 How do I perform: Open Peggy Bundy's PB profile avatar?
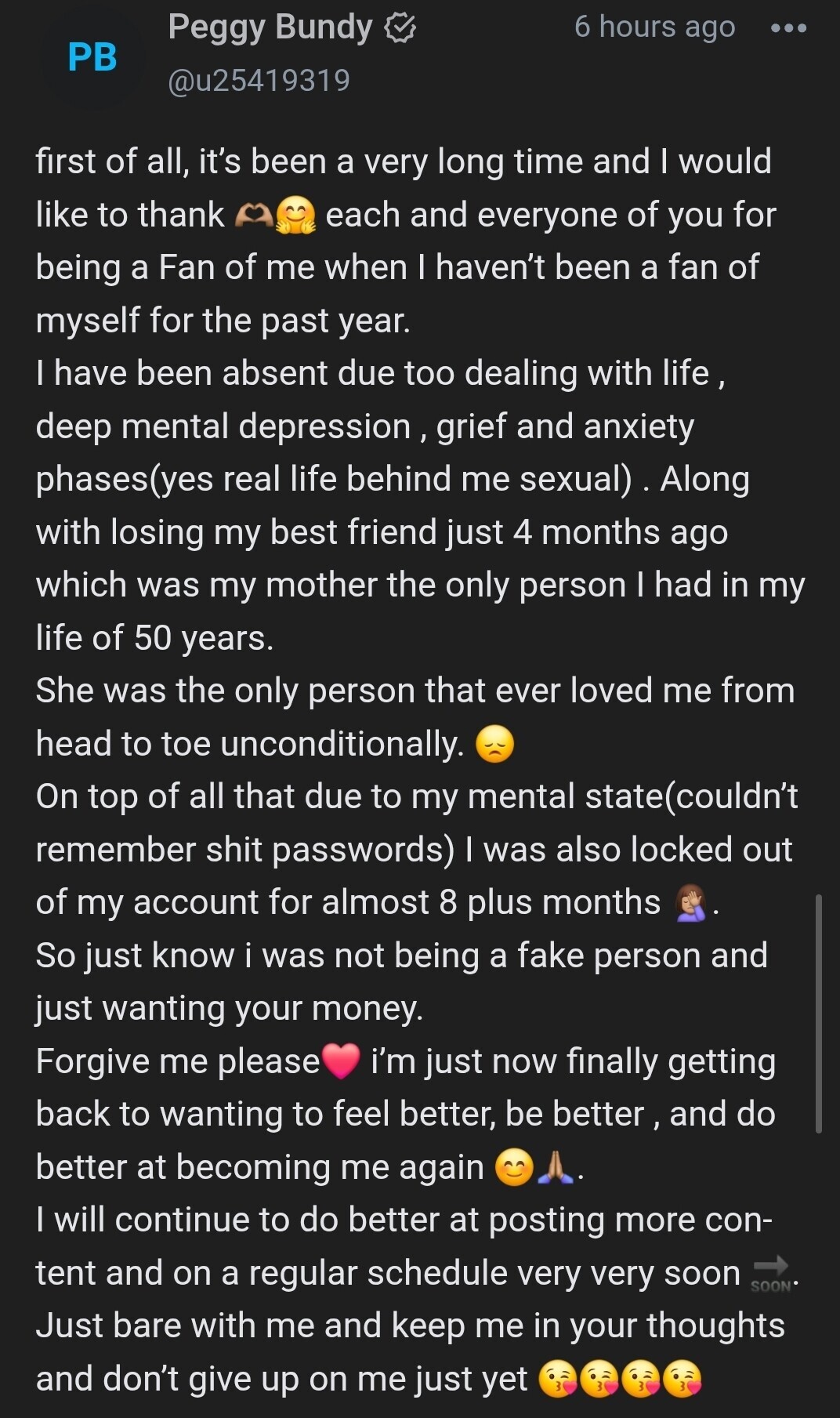point(92,57)
